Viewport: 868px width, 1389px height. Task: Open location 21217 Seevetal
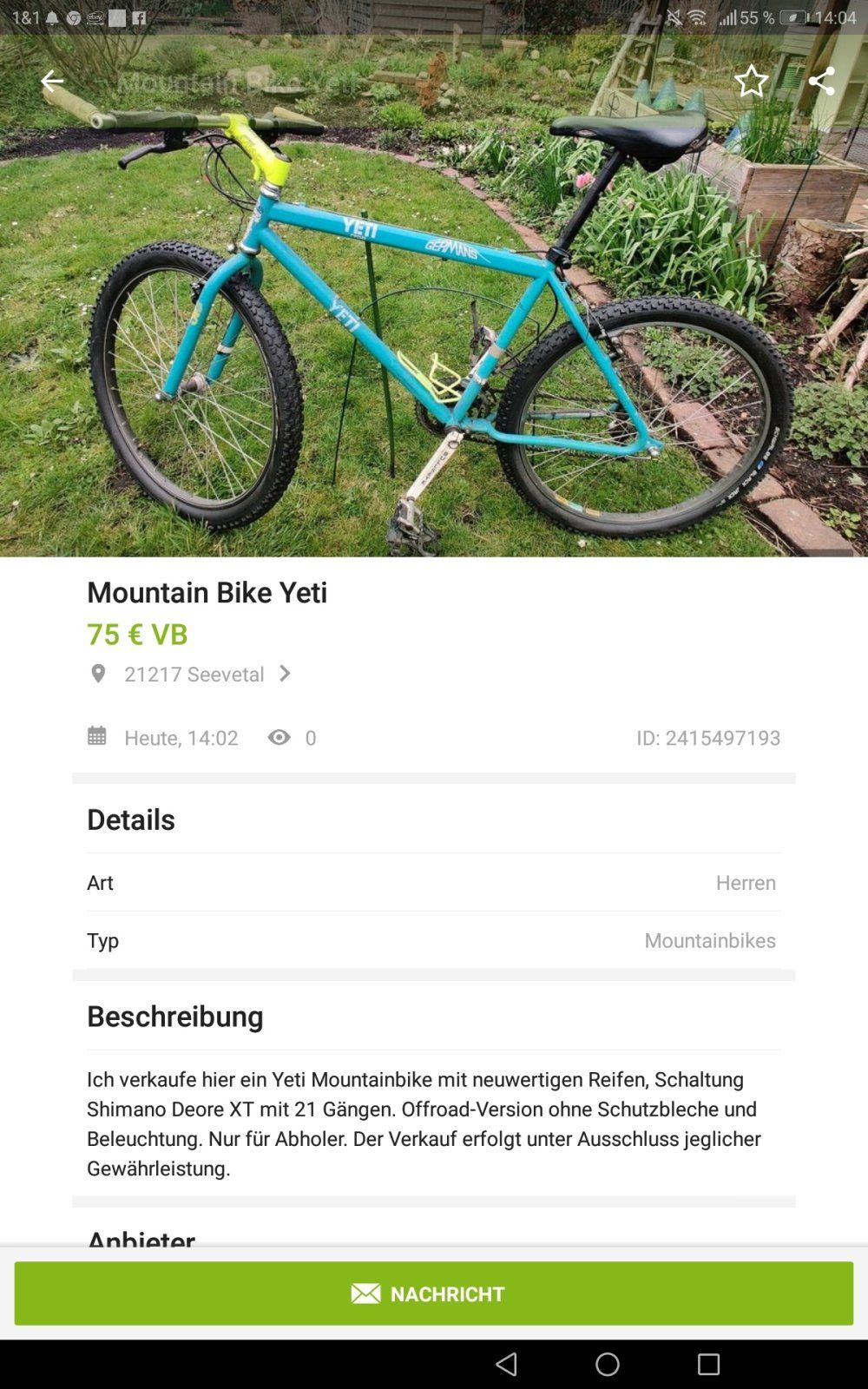(x=194, y=675)
